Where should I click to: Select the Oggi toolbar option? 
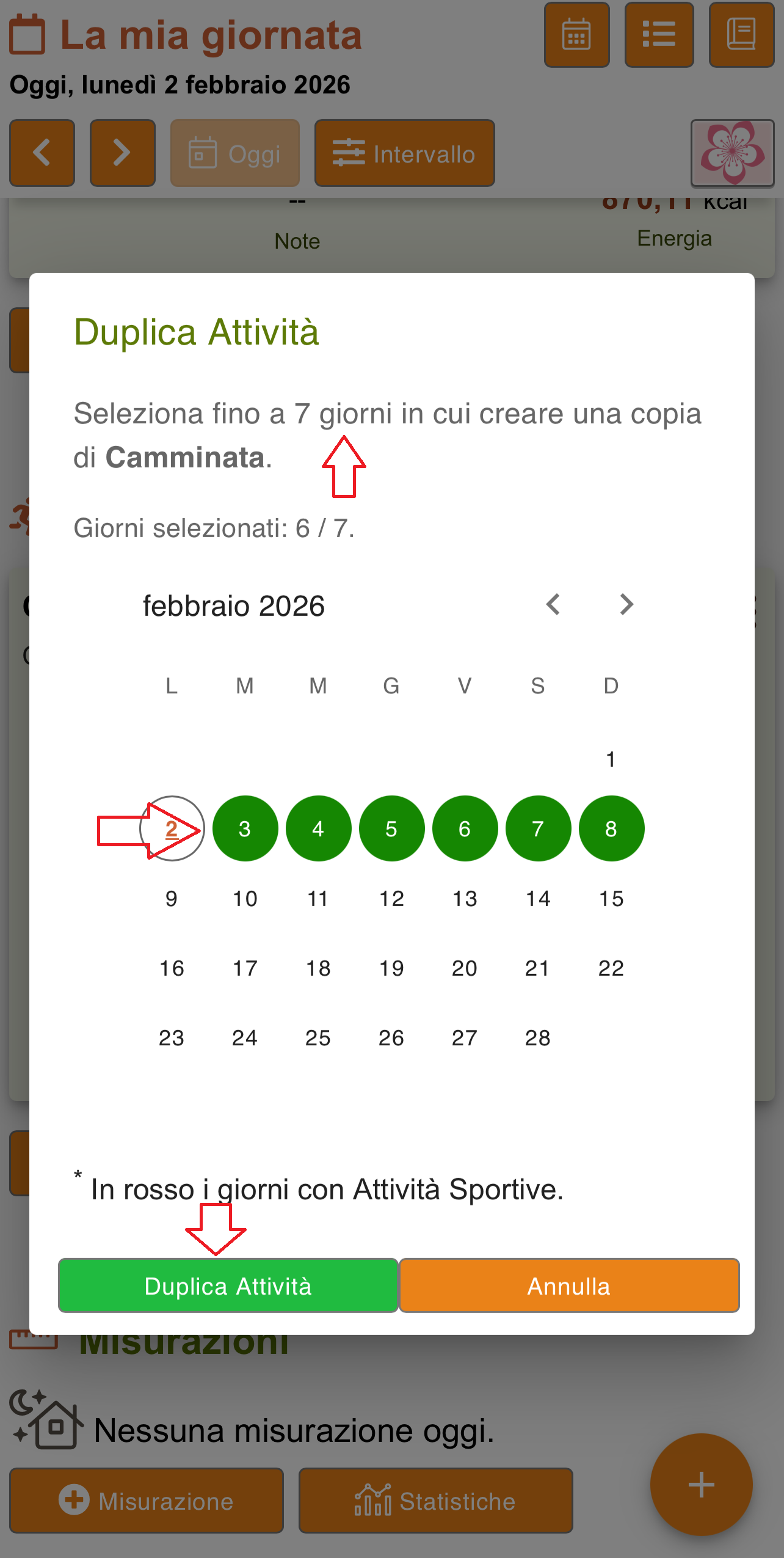(x=234, y=153)
